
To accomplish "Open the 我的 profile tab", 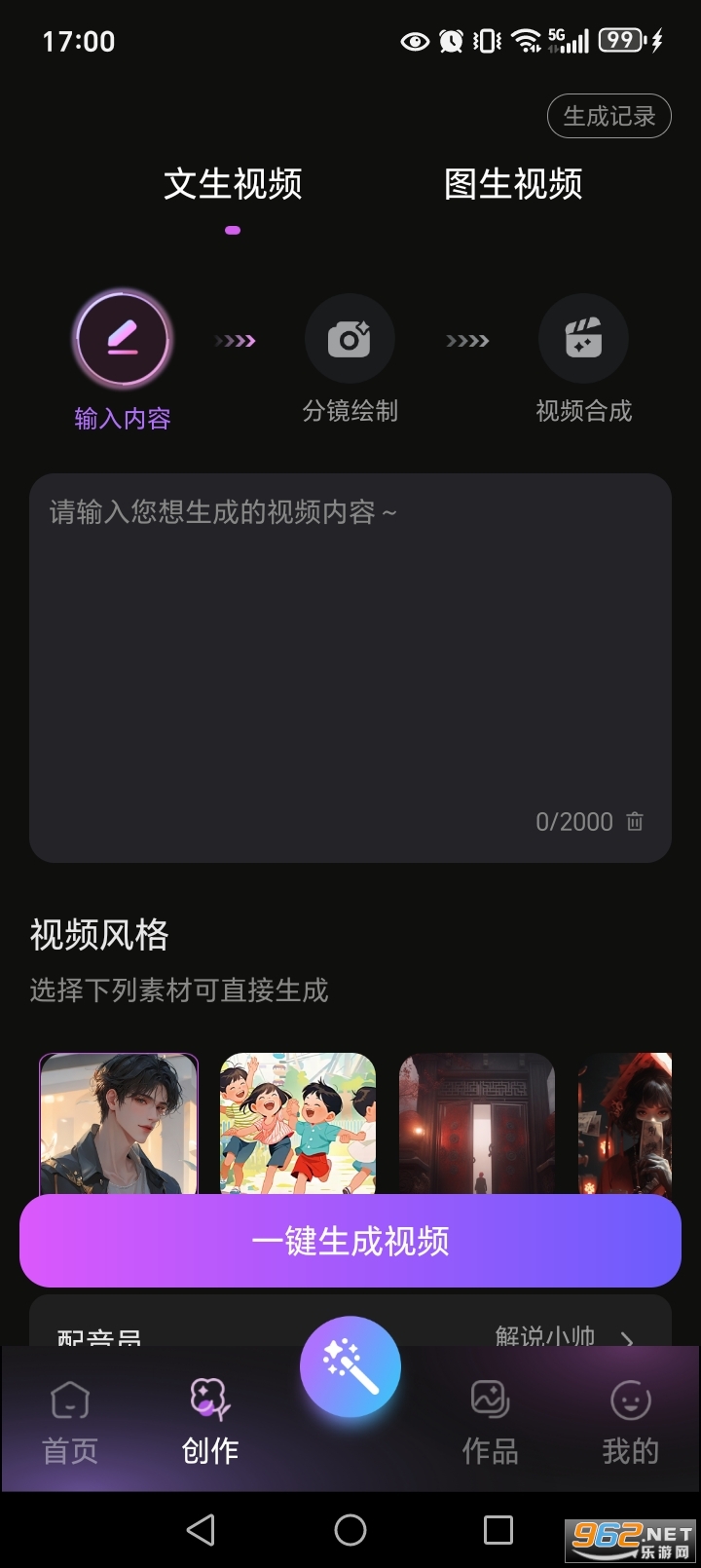I will pos(630,1422).
